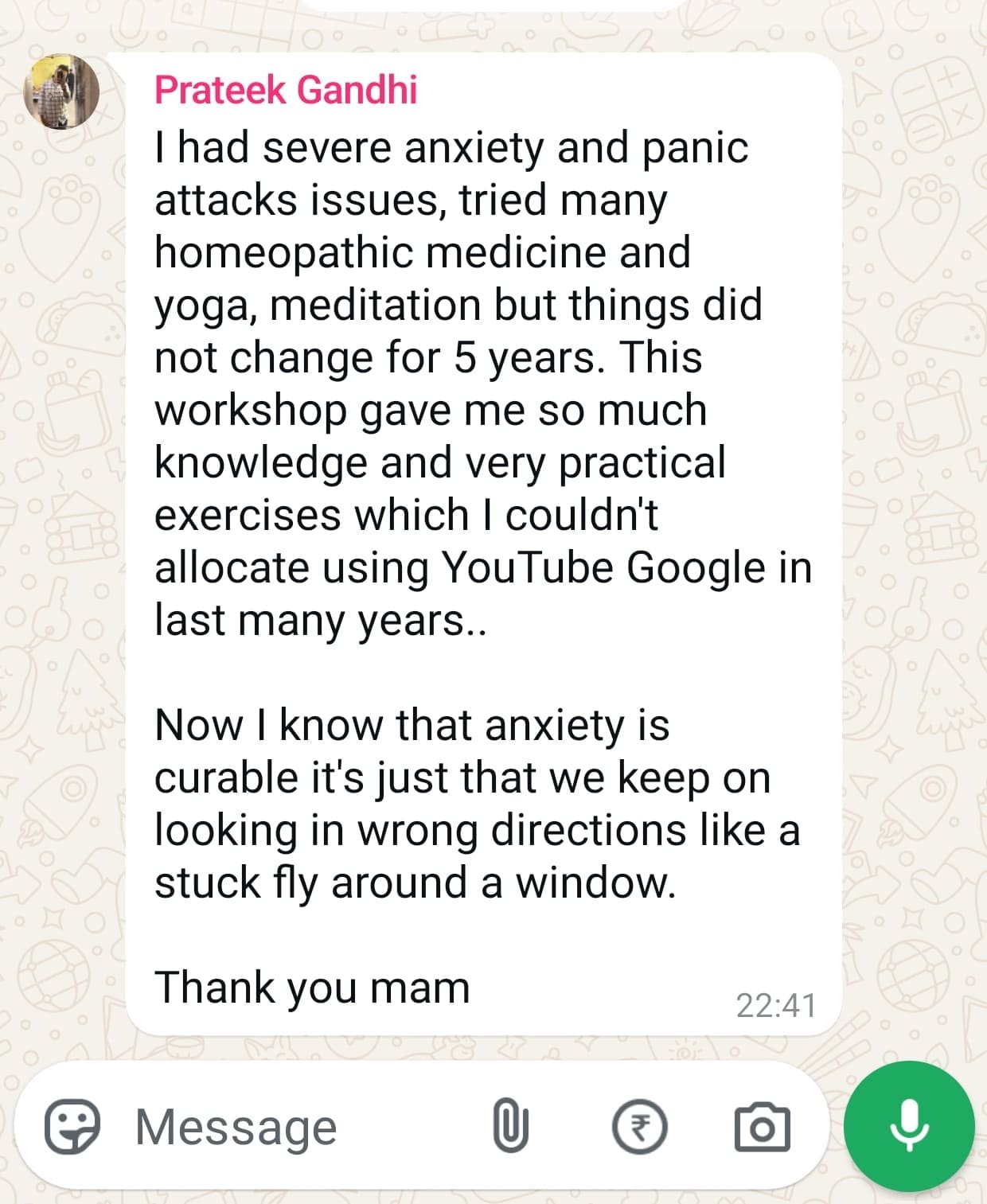This screenshot has height=1204, width=987.
Task: Open the rupee payment option
Action: point(639,1127)
